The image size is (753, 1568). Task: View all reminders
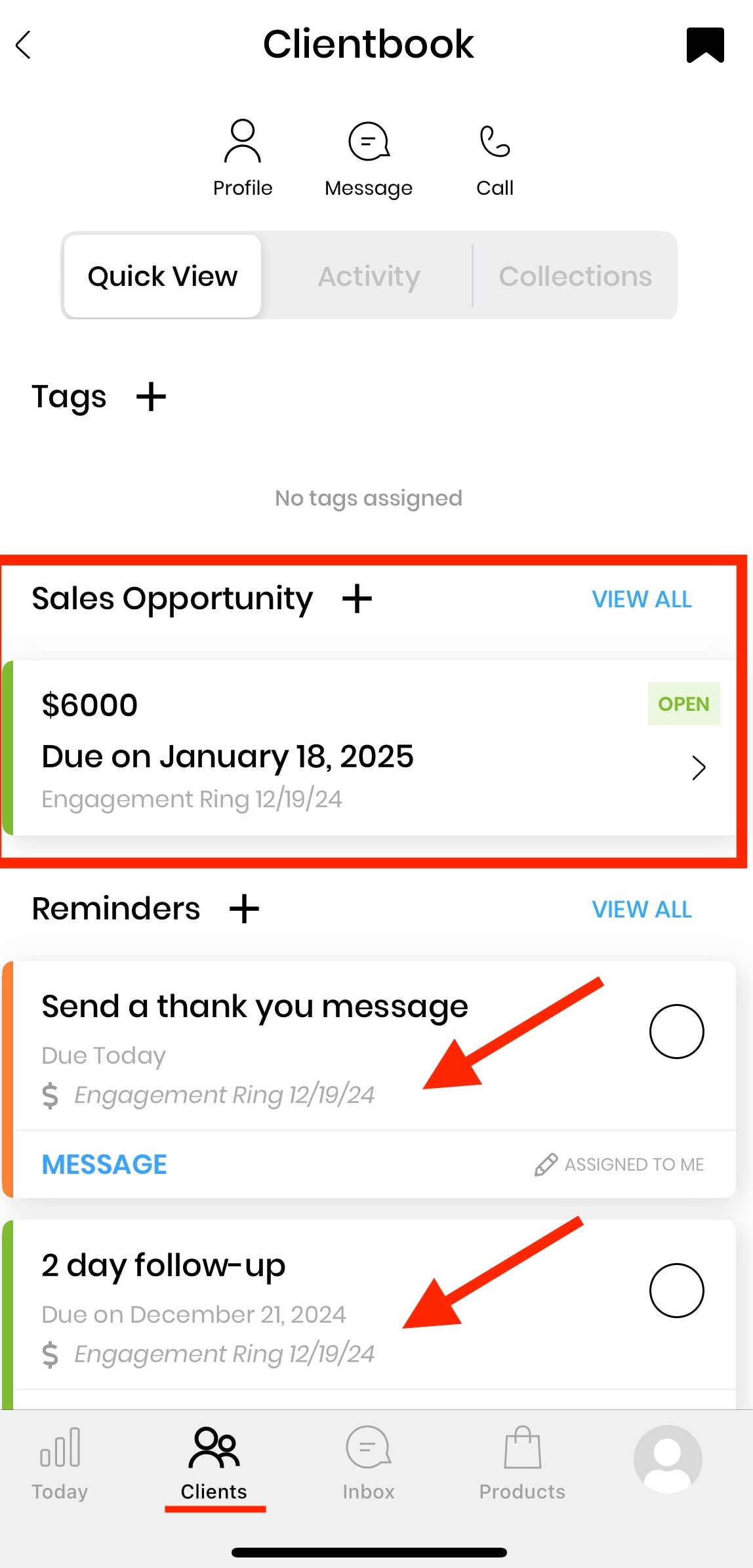(641, 910)
